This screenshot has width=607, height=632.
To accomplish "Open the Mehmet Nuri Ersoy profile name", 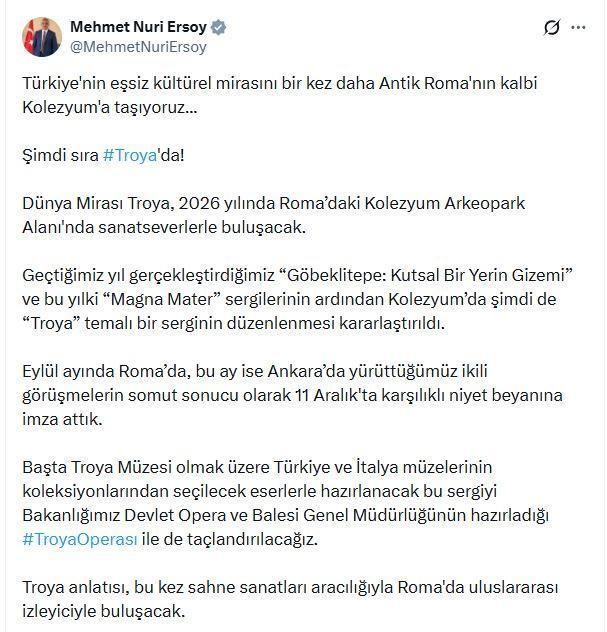I will [136, 26].
